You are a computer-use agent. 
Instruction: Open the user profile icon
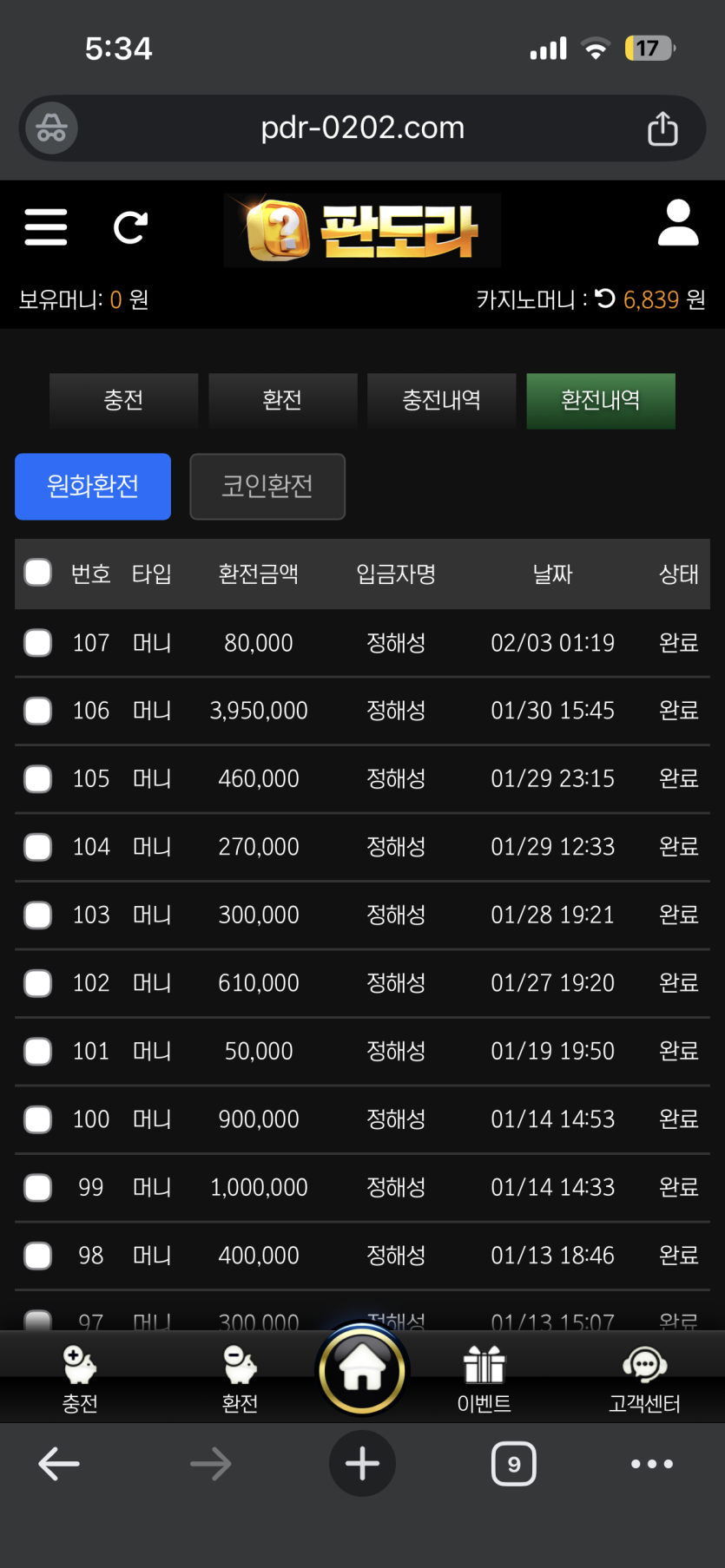click(x=677, y=224)
